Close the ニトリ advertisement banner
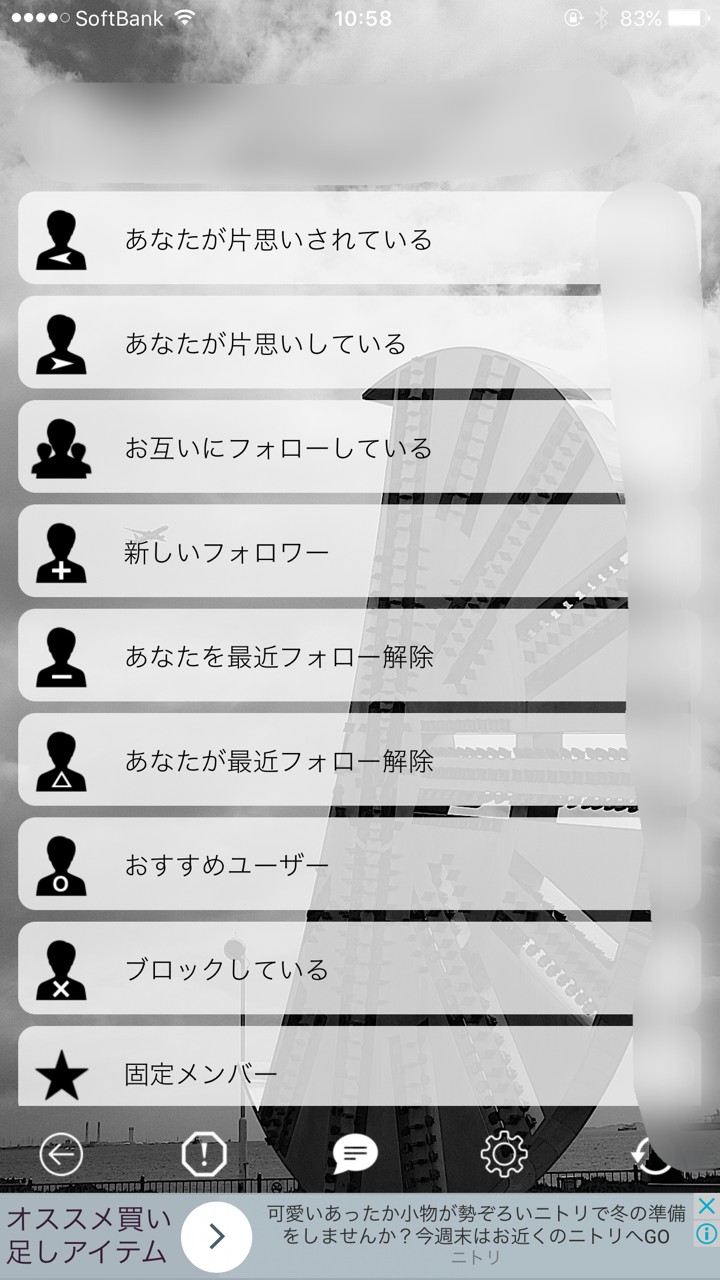Screen dimensions: 720x1280 point(706,1206)
